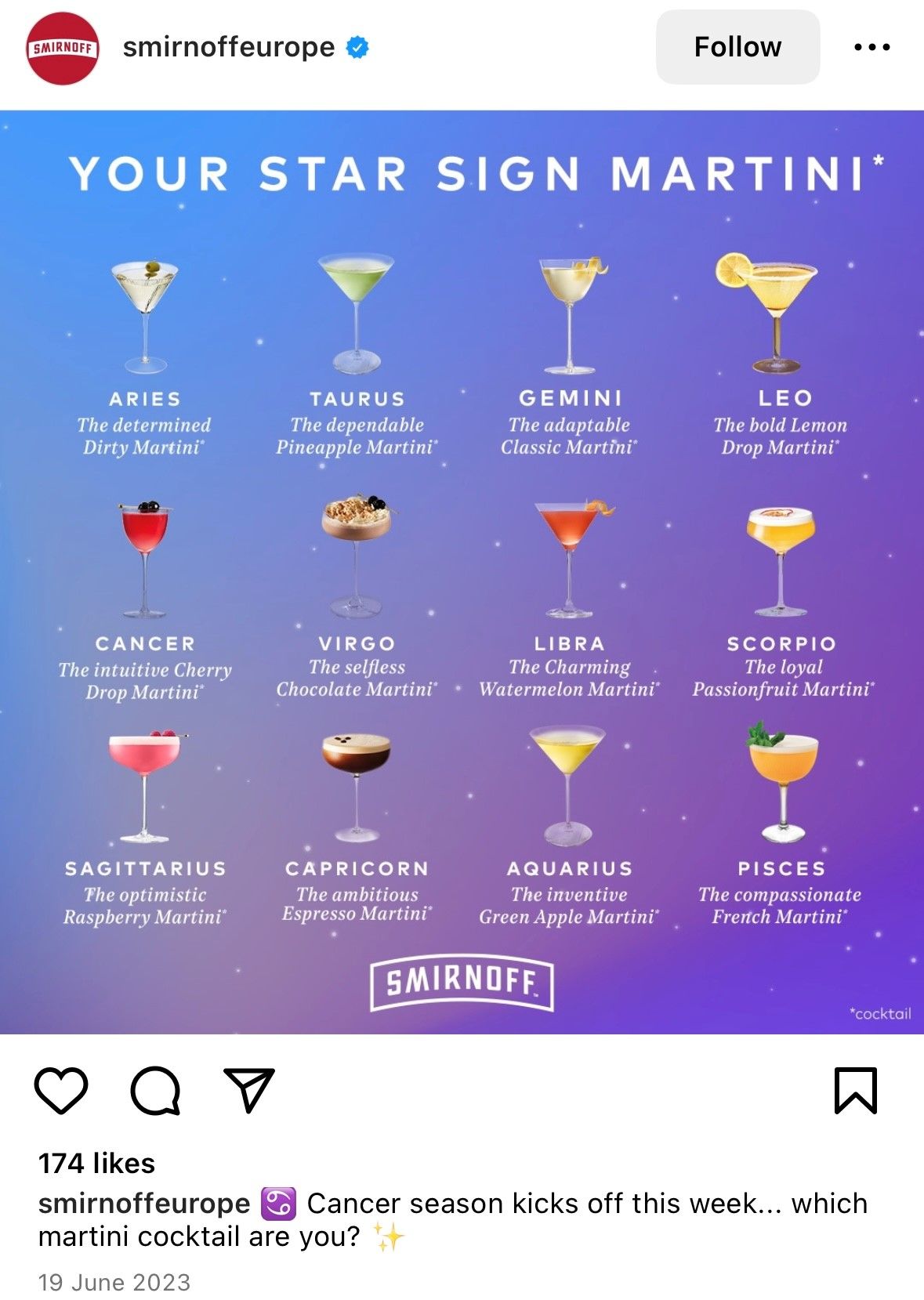The image size is (924, 1300).
Task: Click the Aries Dirty Martini image
Action: point(143,313)
